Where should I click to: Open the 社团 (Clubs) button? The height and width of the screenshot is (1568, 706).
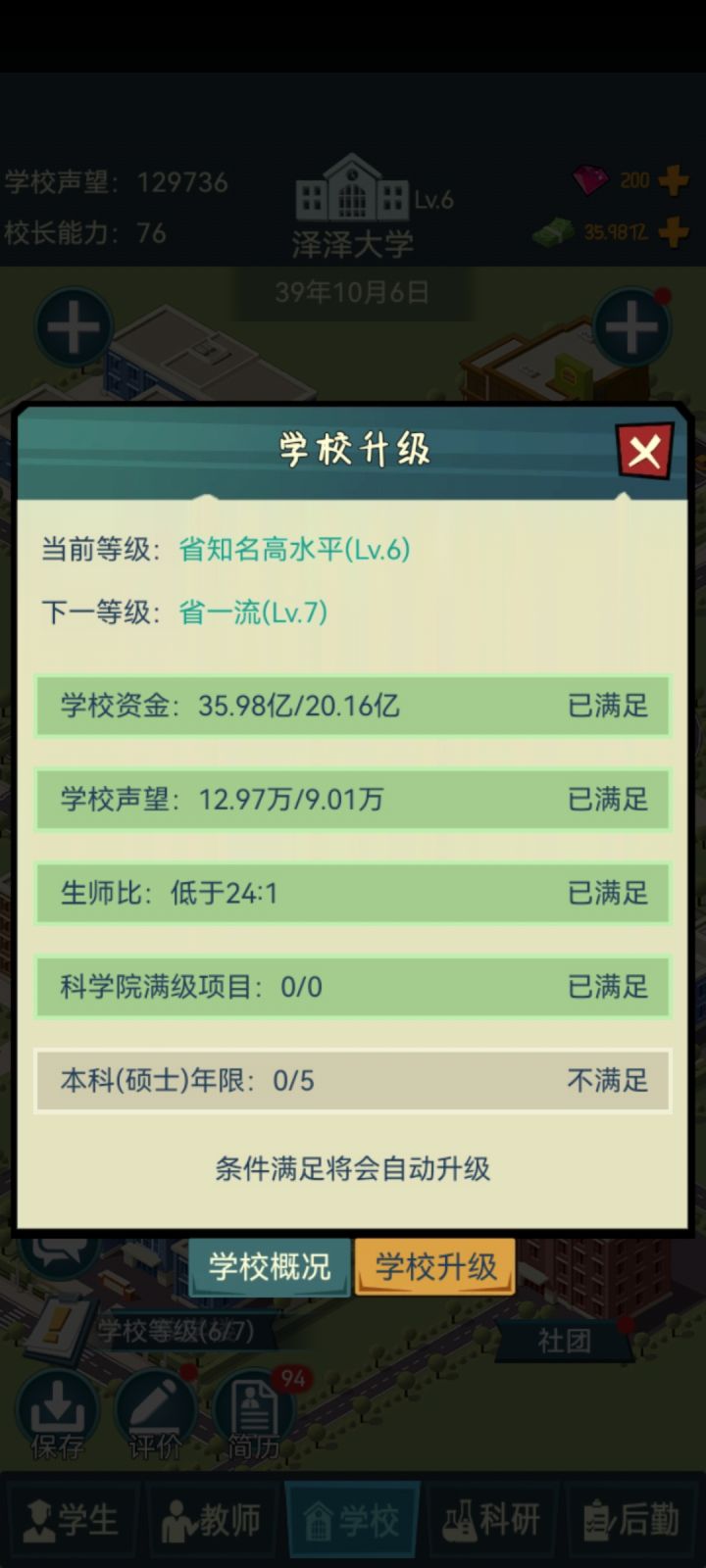[565, 1341]
